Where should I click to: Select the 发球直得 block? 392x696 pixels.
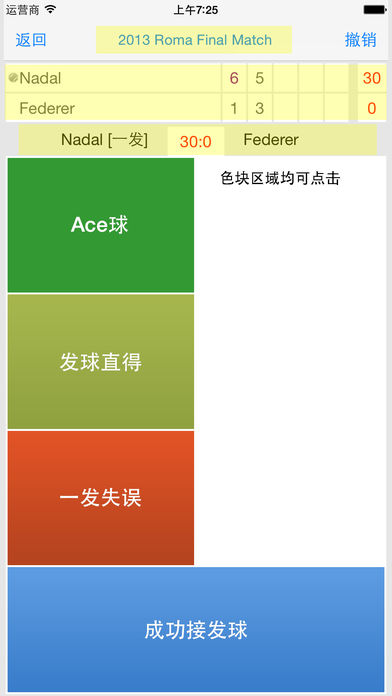(x=101, y=361)
